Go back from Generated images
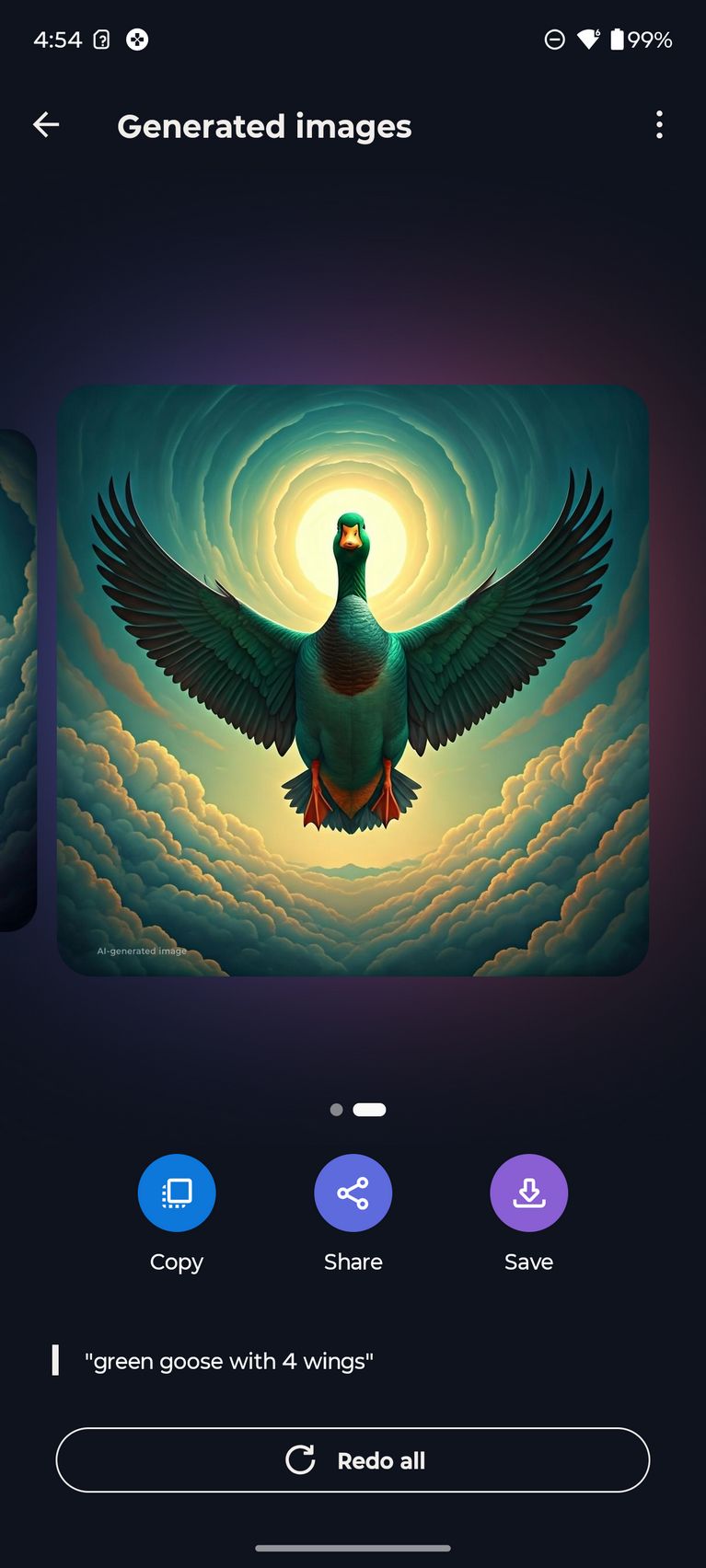The width and height of the screenshot is (706, 1568). point(46,125)
